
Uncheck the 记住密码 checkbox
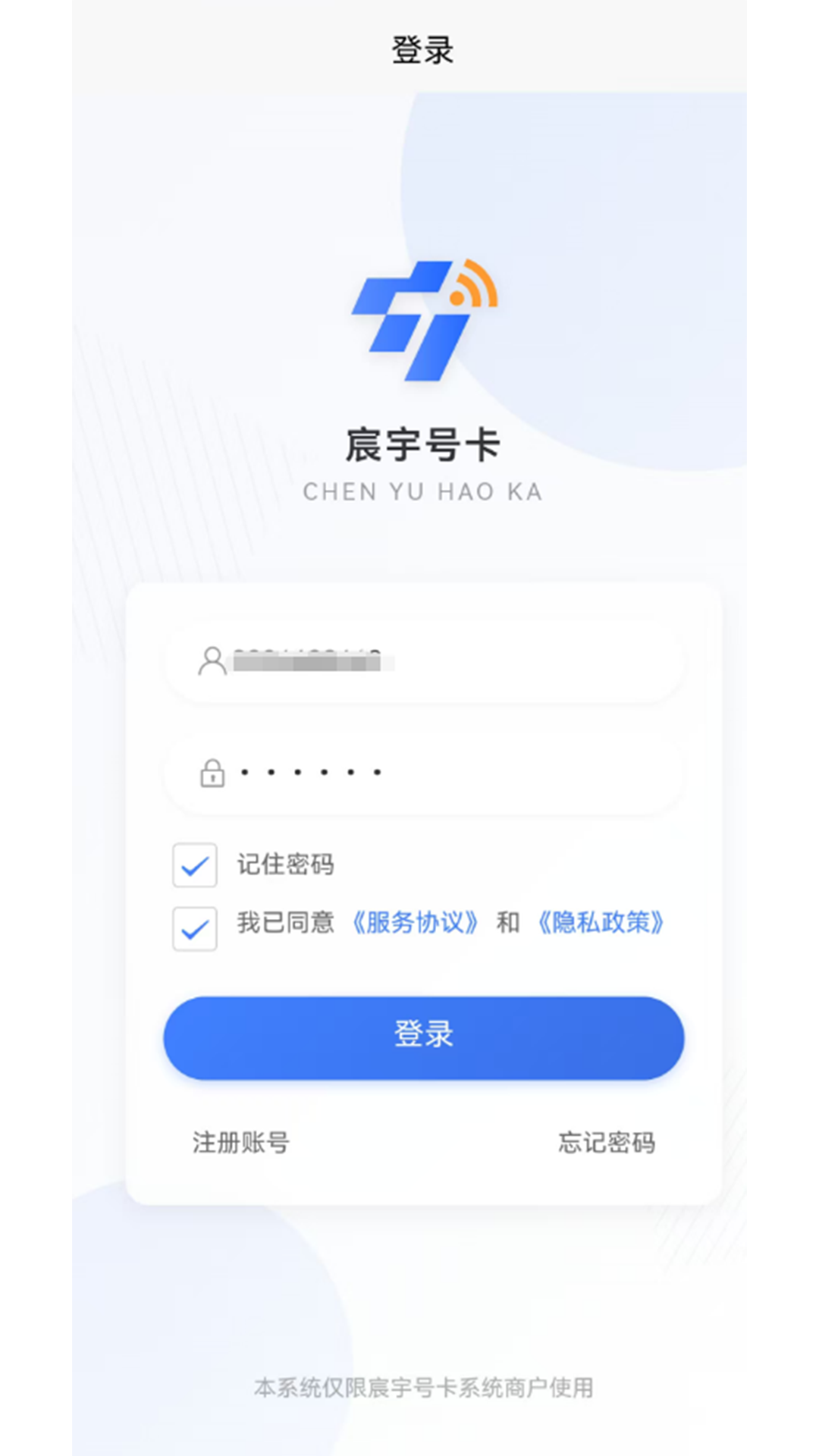tap(195, 865)
